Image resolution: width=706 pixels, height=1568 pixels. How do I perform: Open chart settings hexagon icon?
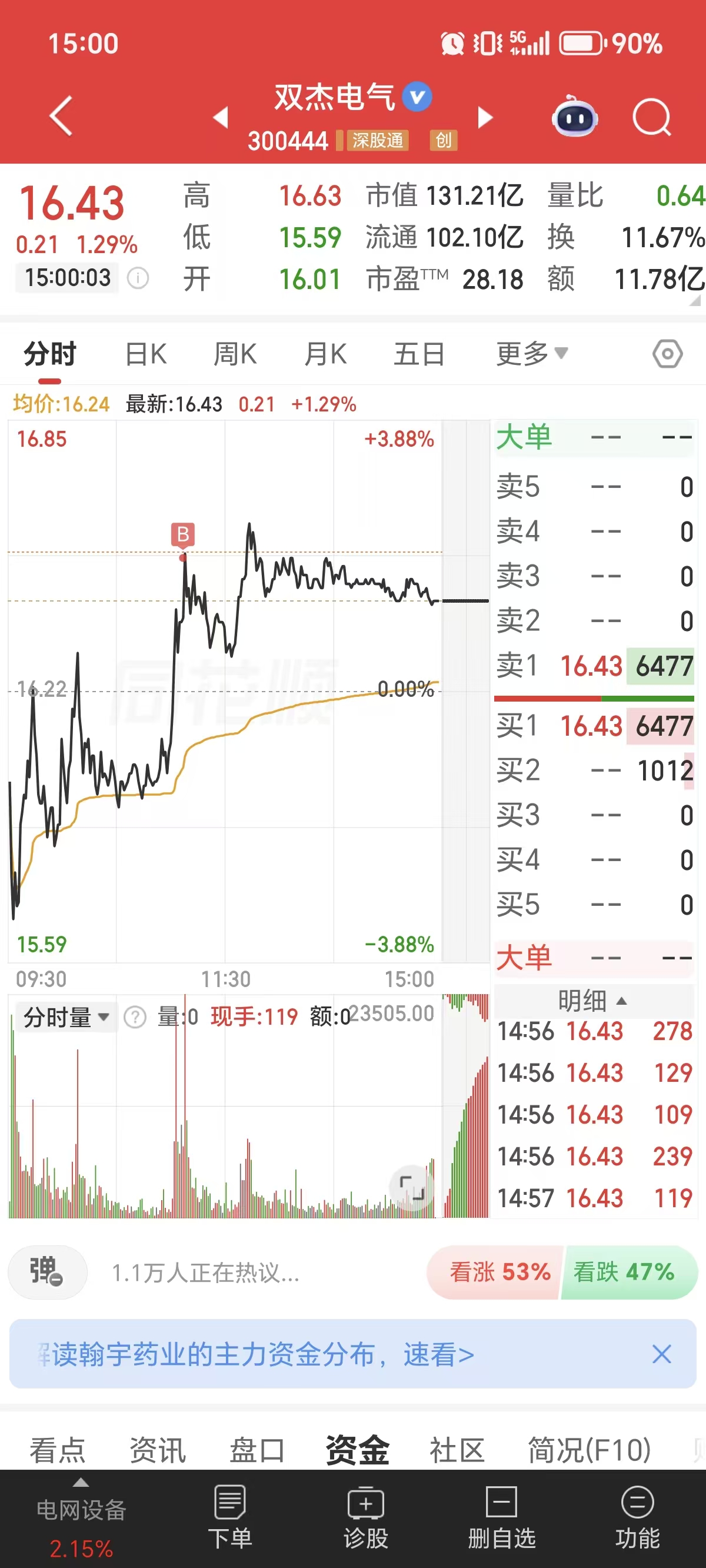point(668,354)
